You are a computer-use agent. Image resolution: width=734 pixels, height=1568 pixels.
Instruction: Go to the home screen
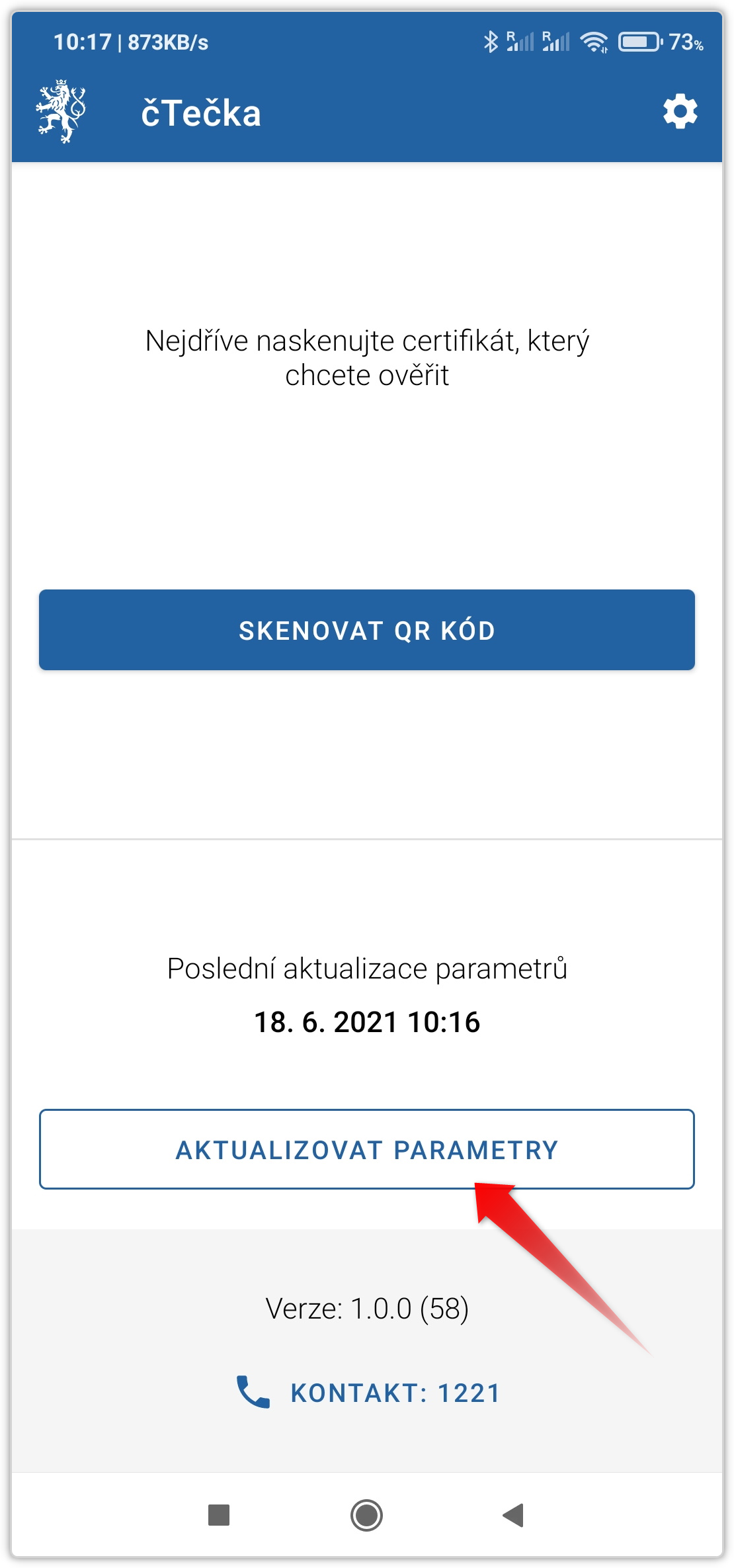coord(366,1515)
